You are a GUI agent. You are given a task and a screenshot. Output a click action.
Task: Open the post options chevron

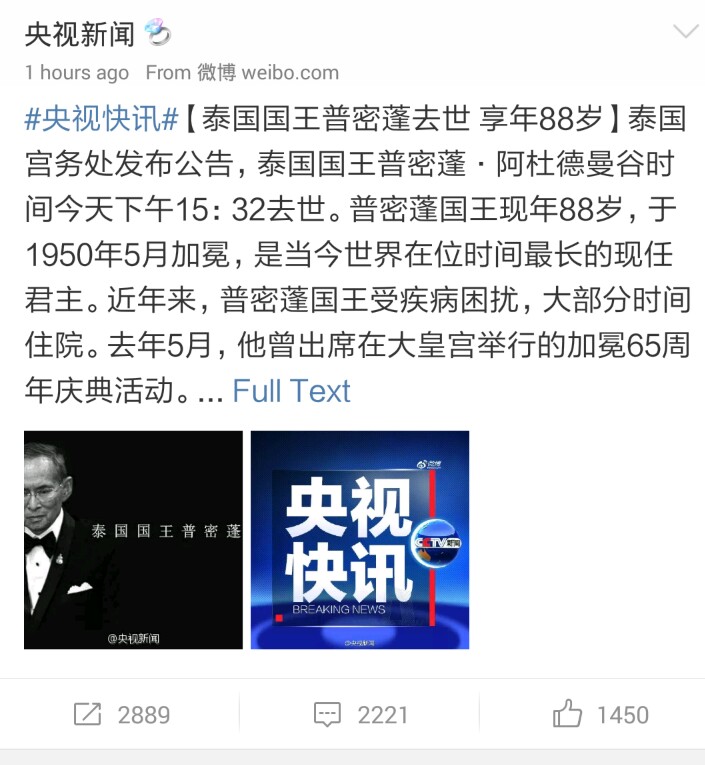tap(685, 32)
